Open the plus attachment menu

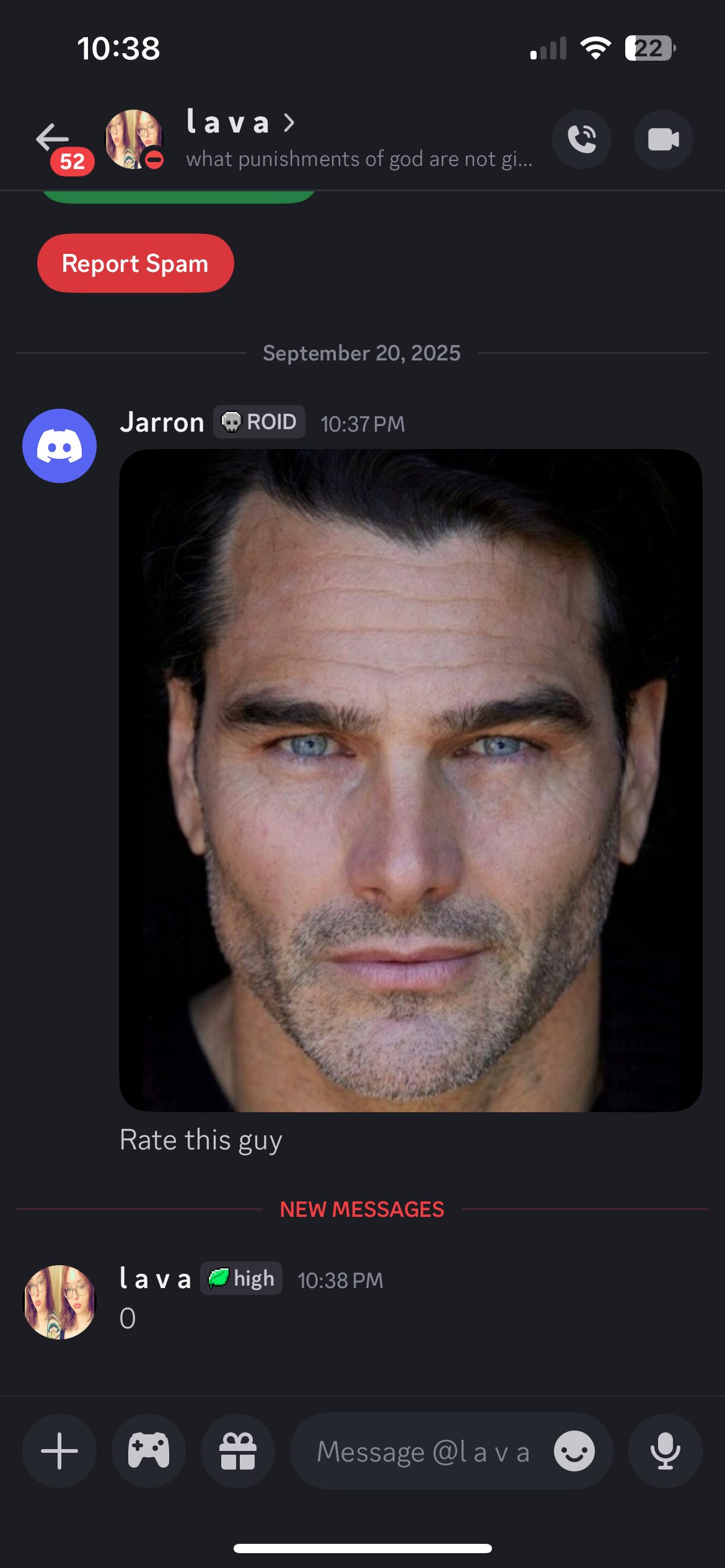coord(59,1451)
